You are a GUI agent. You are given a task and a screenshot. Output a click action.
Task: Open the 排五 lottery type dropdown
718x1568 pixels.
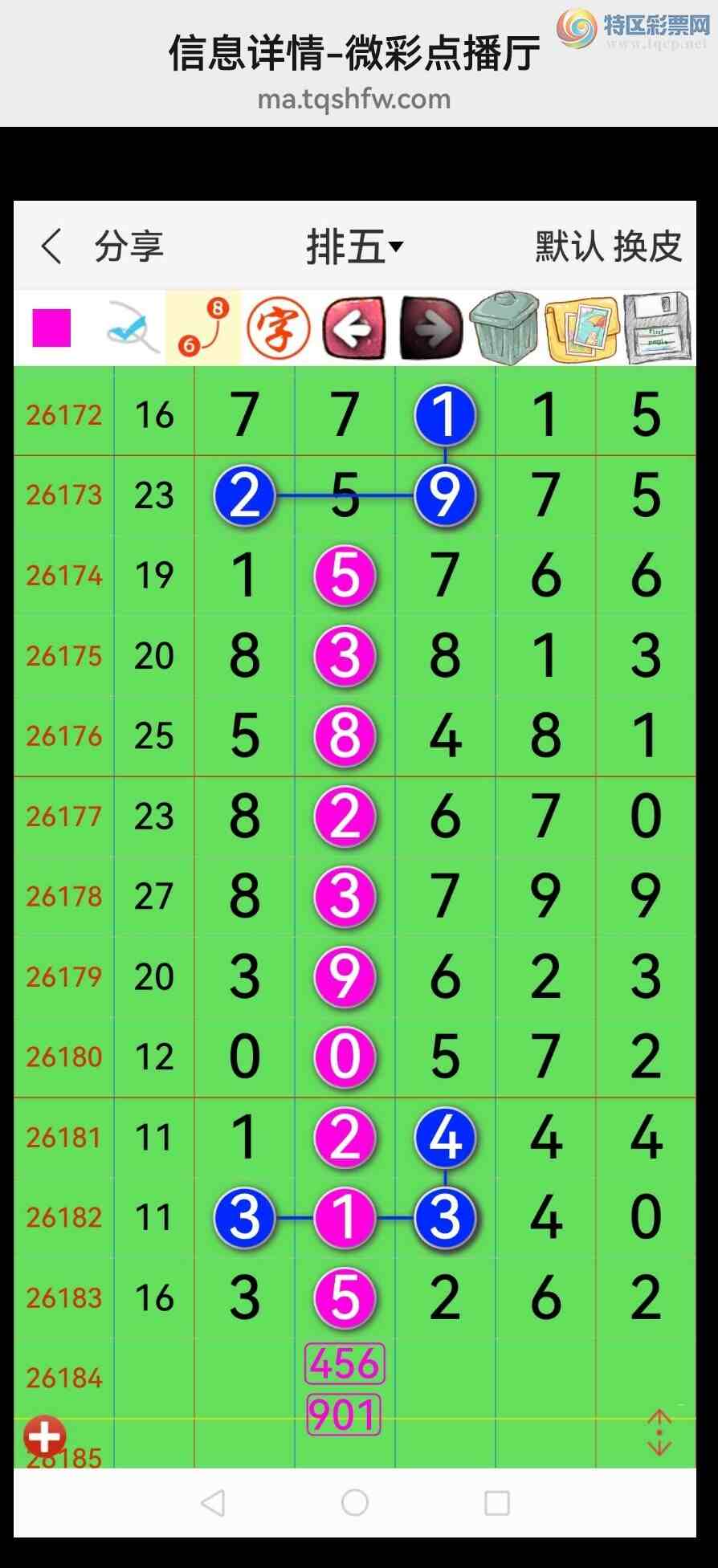click(354, 246)
